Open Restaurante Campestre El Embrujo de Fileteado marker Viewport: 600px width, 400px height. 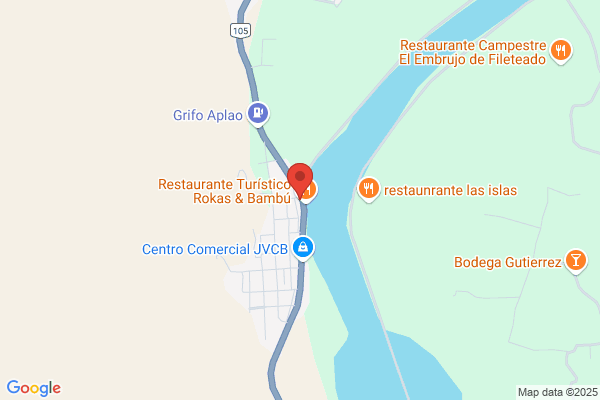(561, 51)
